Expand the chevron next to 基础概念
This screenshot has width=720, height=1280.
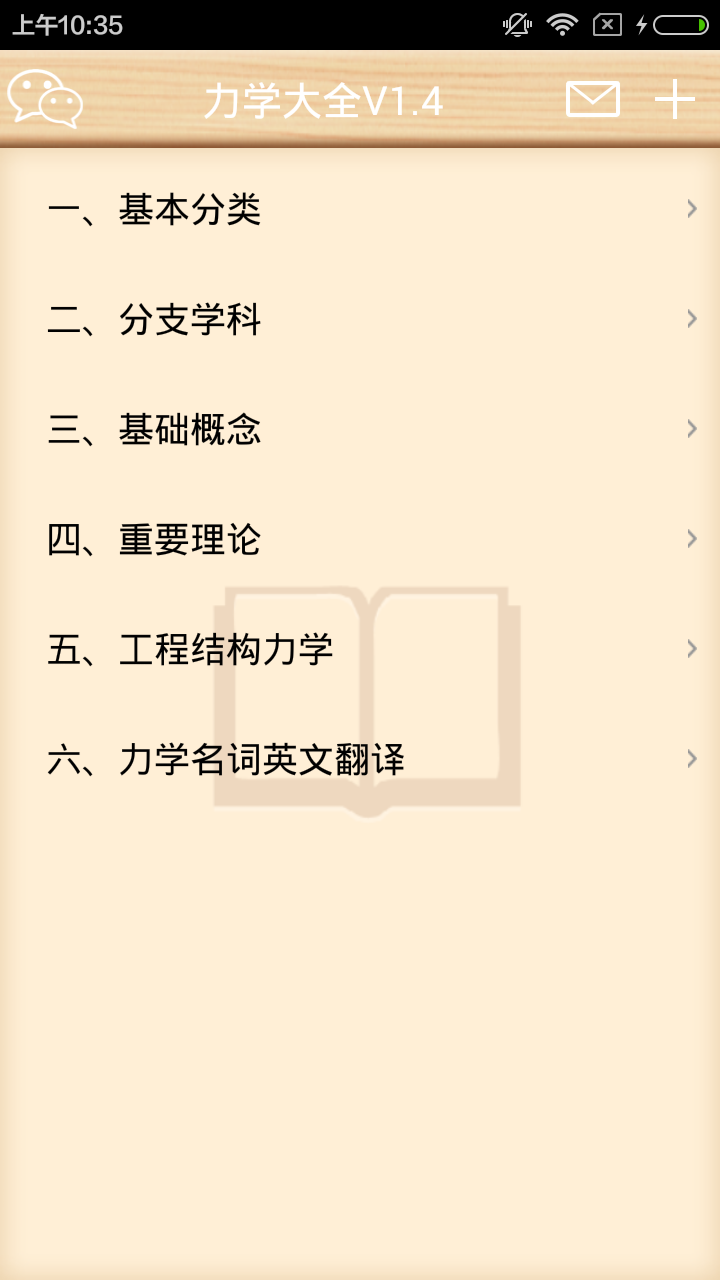click(691, 428)
